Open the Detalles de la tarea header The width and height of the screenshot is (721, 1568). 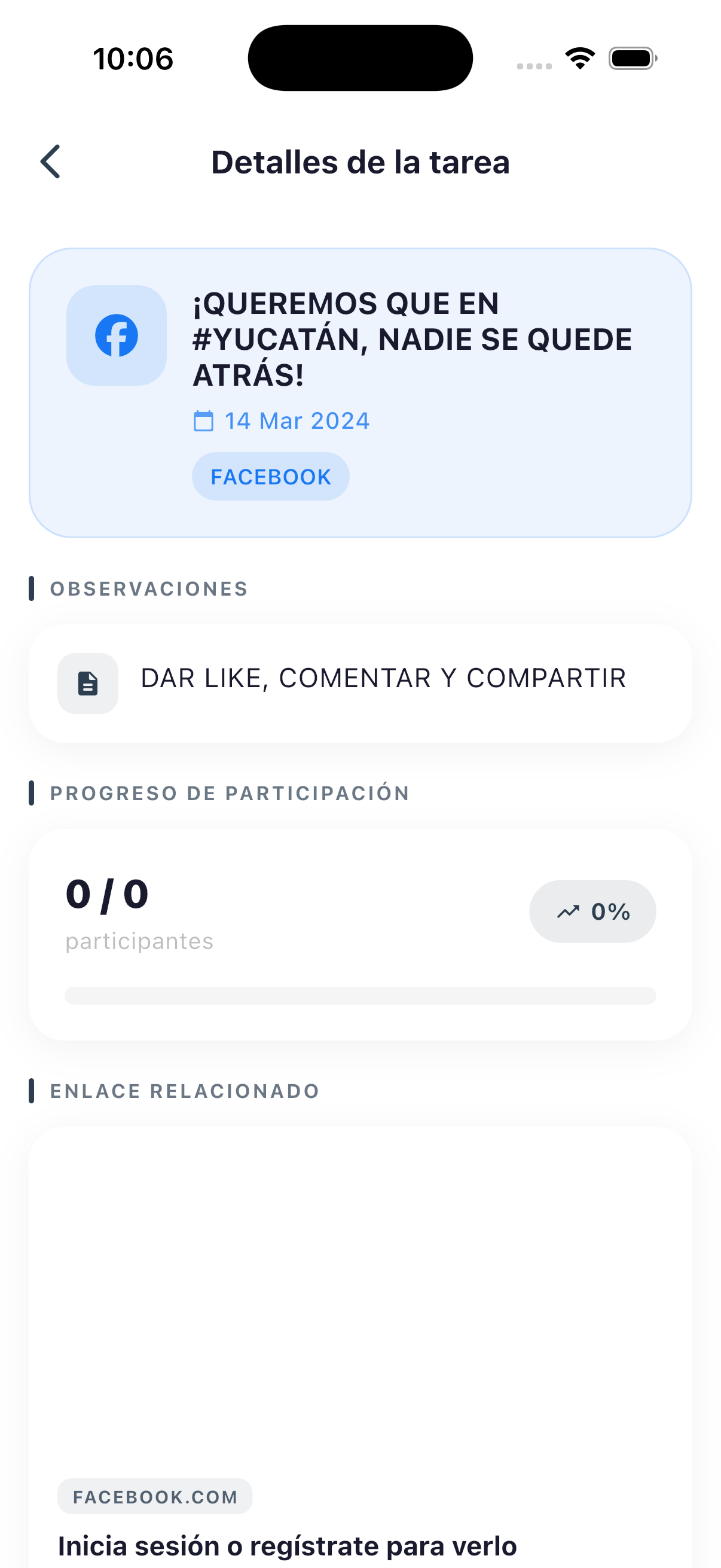click(360, 162)
